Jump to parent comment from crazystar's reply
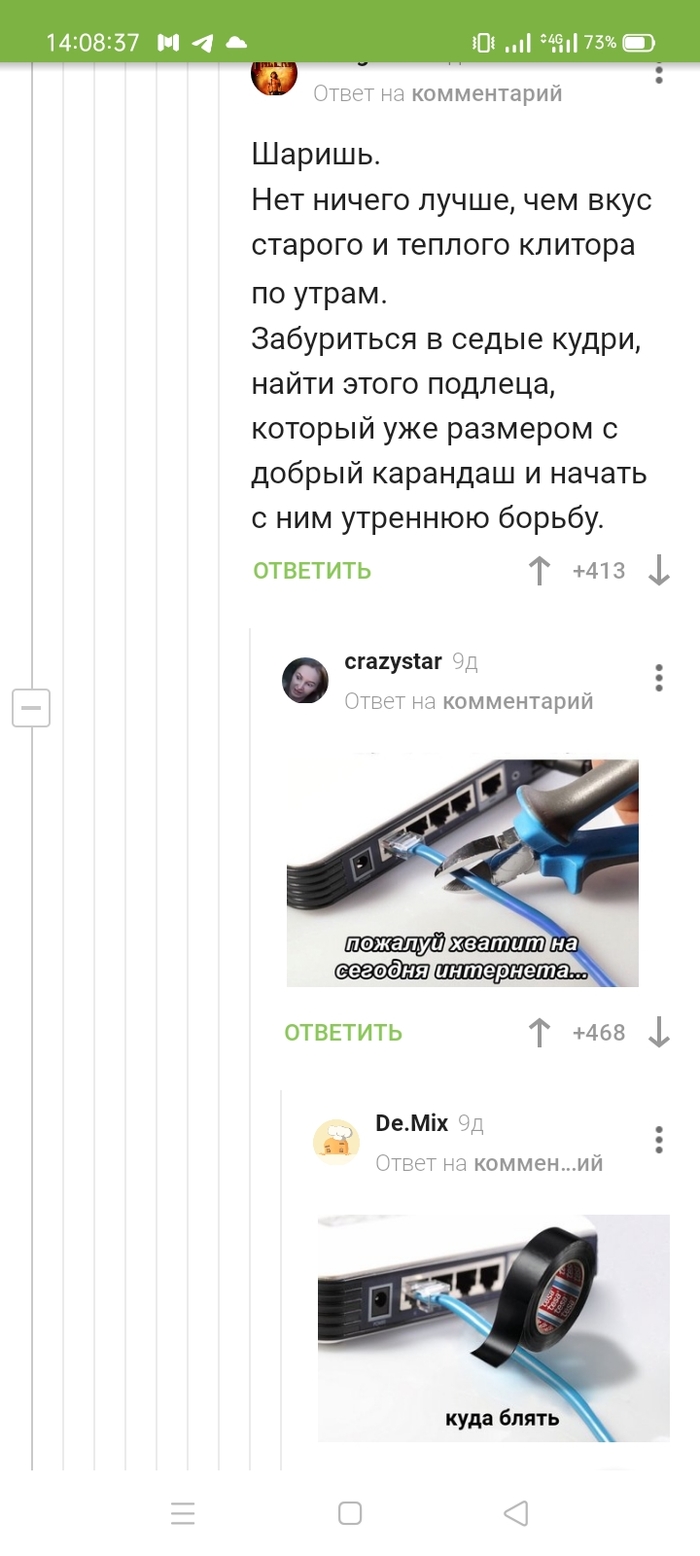The width and height of the screenshot is (700, 1556). coord(517,702)
